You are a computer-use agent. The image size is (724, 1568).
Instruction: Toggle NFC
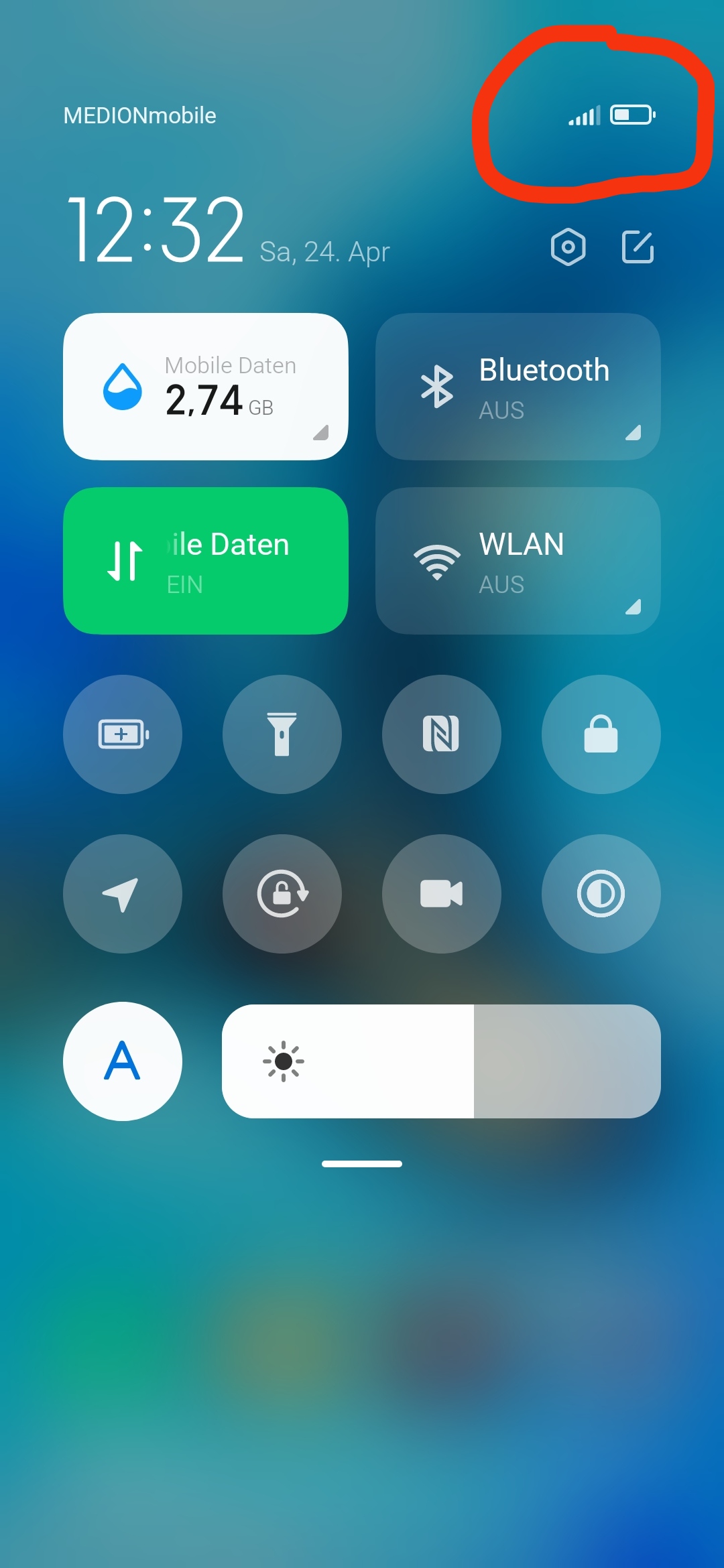tap(442, 734)
